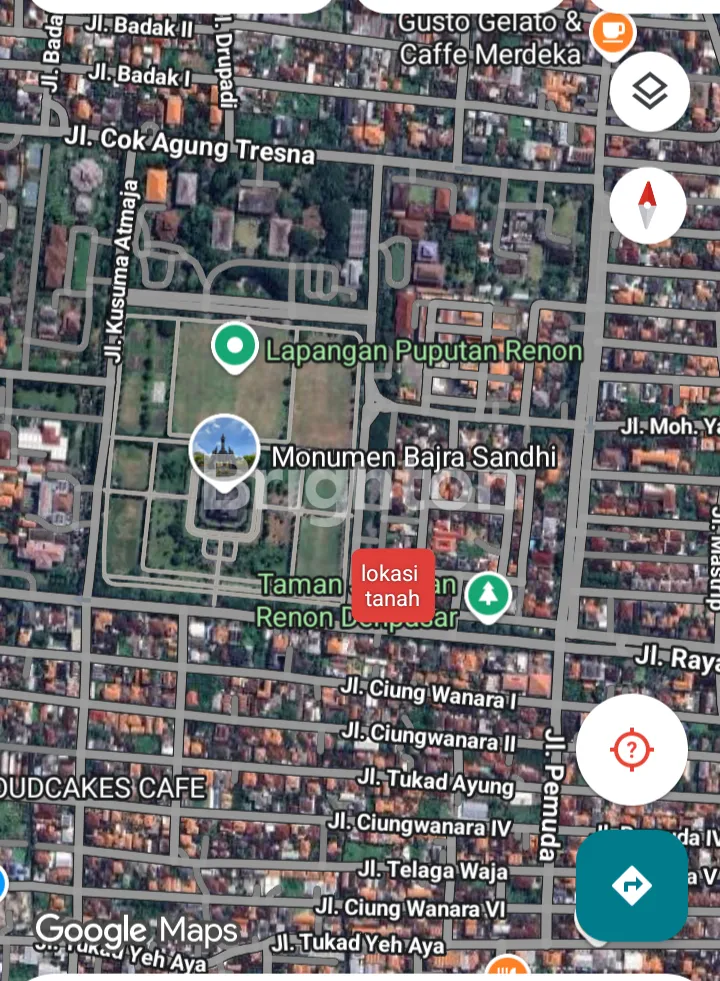720x981 pixels.
Task: Open the Lapangan Puputan Renon place pin
Action: click(x=235, y=346)
